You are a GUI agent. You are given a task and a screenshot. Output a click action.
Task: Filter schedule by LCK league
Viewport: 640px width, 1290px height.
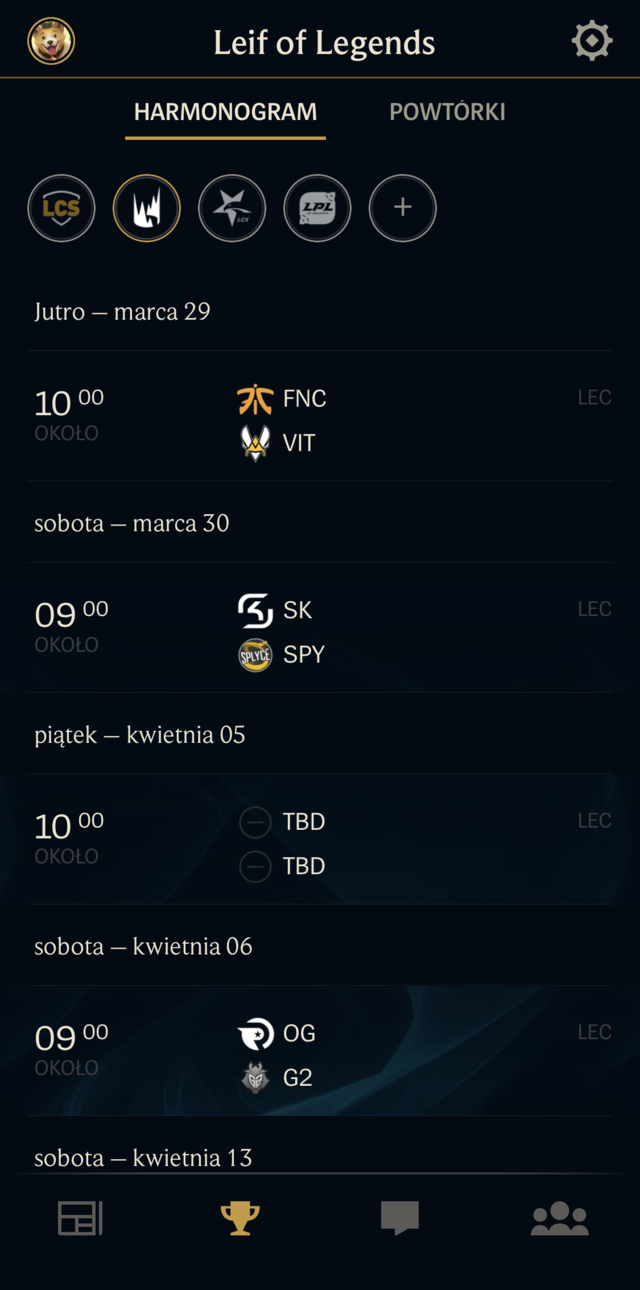pyautogui.click(x=232, y=208)
